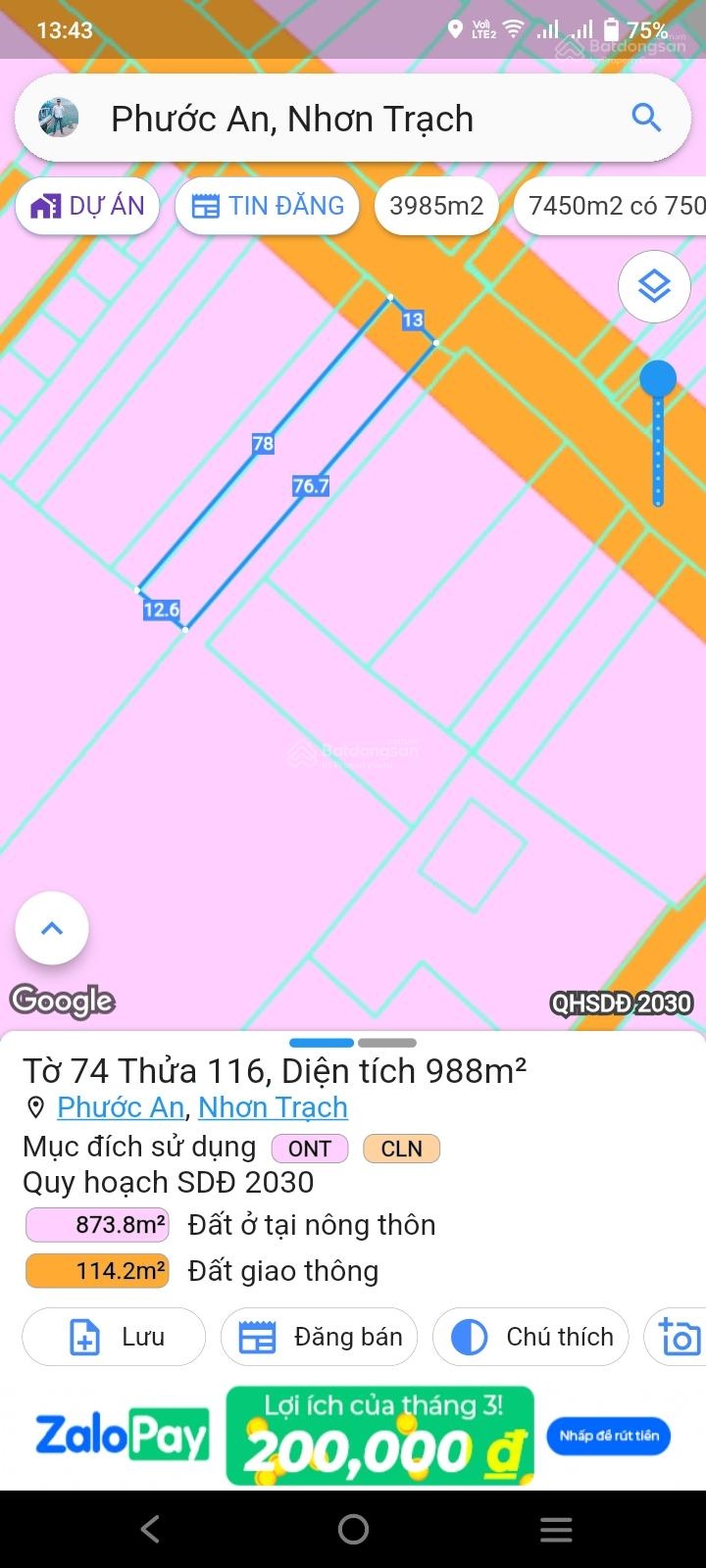Viewport: 706px width, 1568px height.
Task: Tap the user avatar in the search bar
Action: tap(59, 117)
